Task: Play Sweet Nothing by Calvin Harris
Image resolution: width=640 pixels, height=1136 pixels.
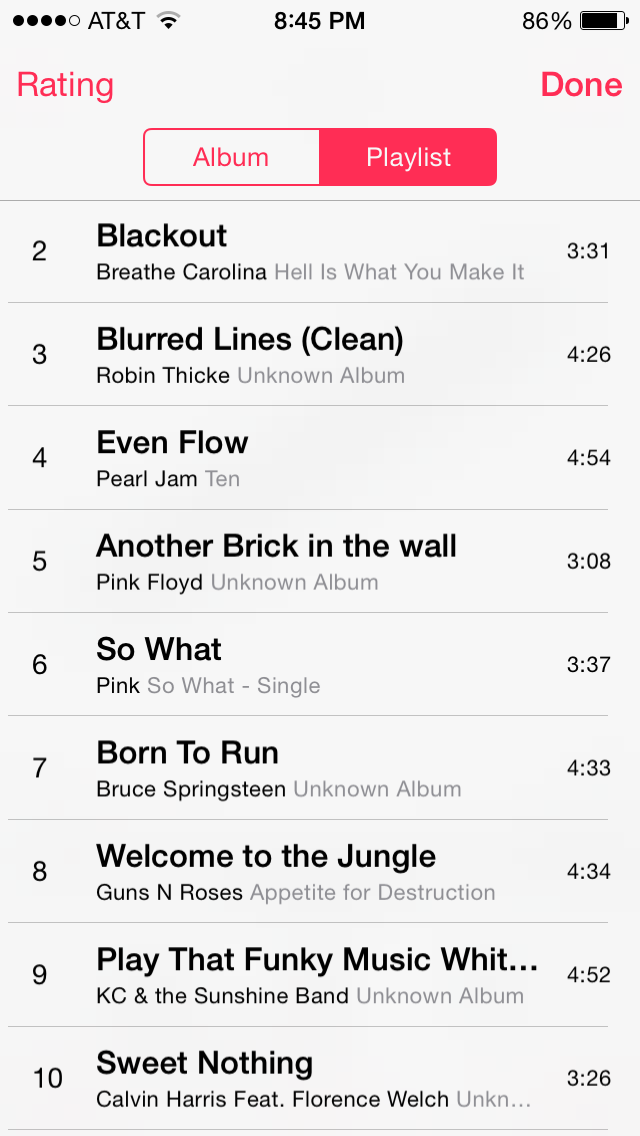Action: pos(310,1078)
